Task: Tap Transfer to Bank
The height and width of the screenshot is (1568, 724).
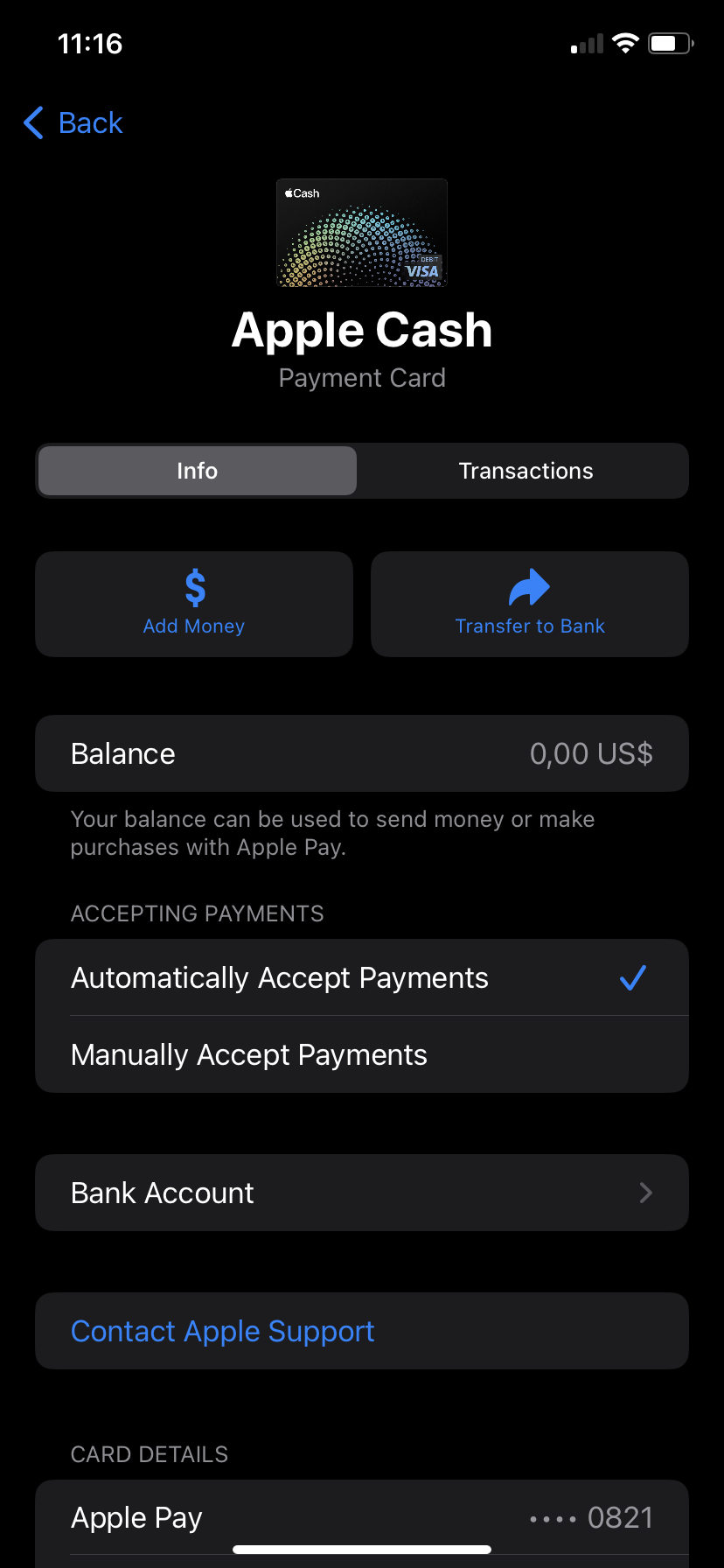Action: point(530,604)
